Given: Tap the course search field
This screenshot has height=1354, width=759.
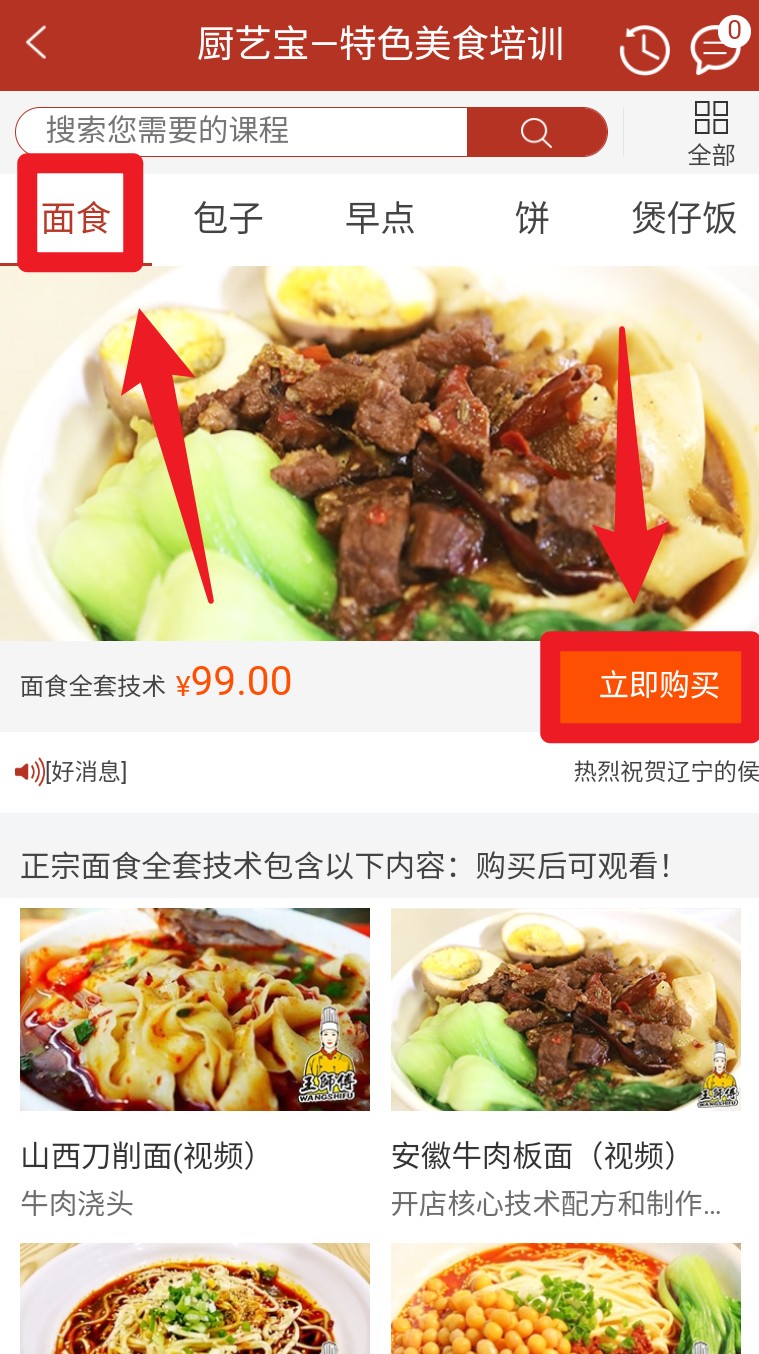Looking at the screenshot, I should pyautogui.click(x=240, y=131).
